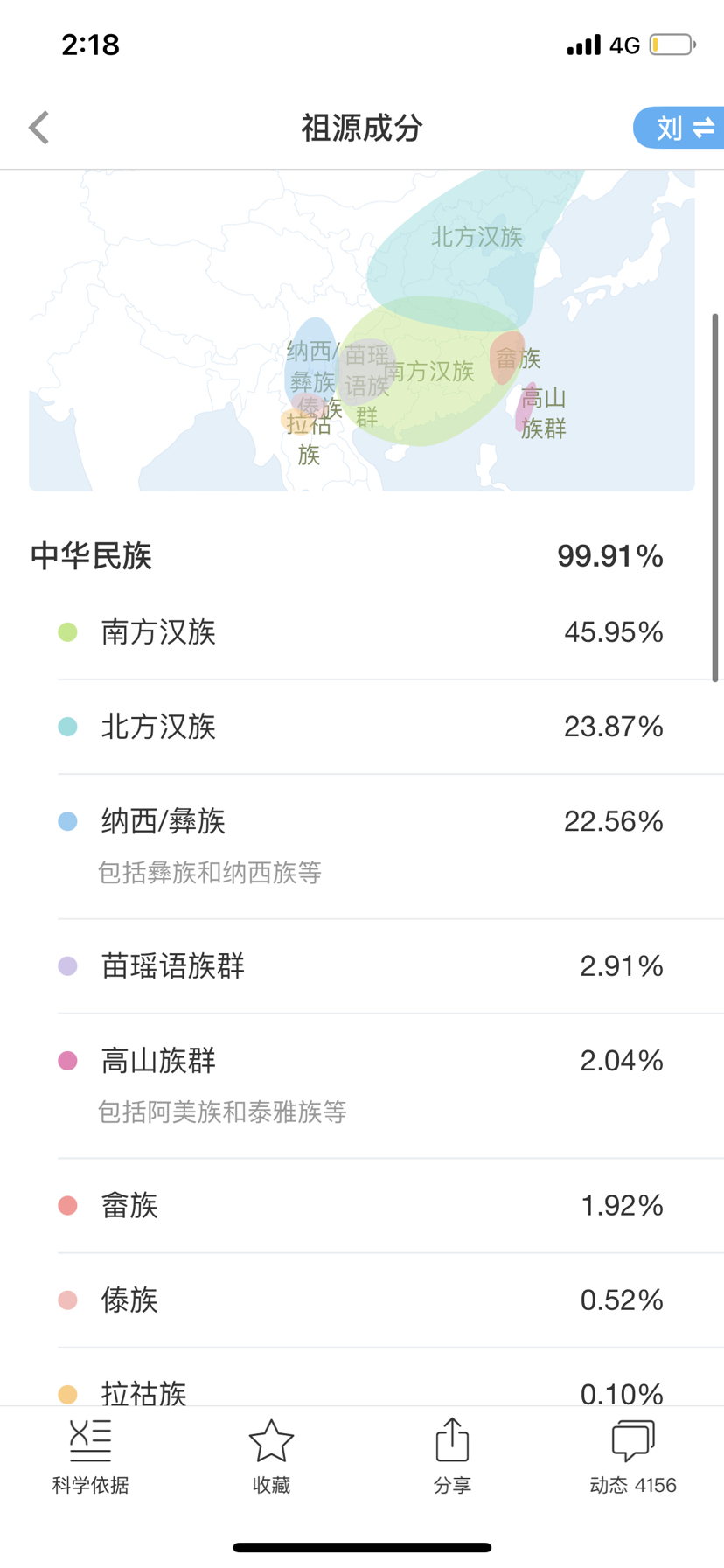Tap 收藏 to favorite this result

point(271,1457)
